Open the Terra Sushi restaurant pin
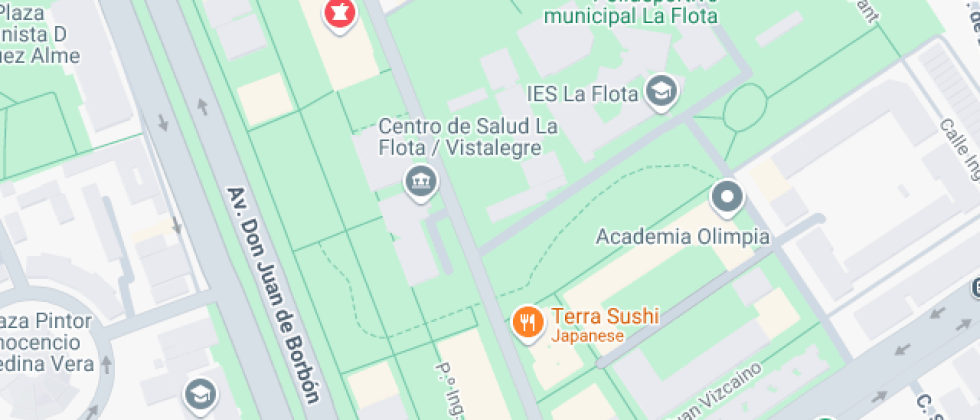 click(x=527, y=322)
